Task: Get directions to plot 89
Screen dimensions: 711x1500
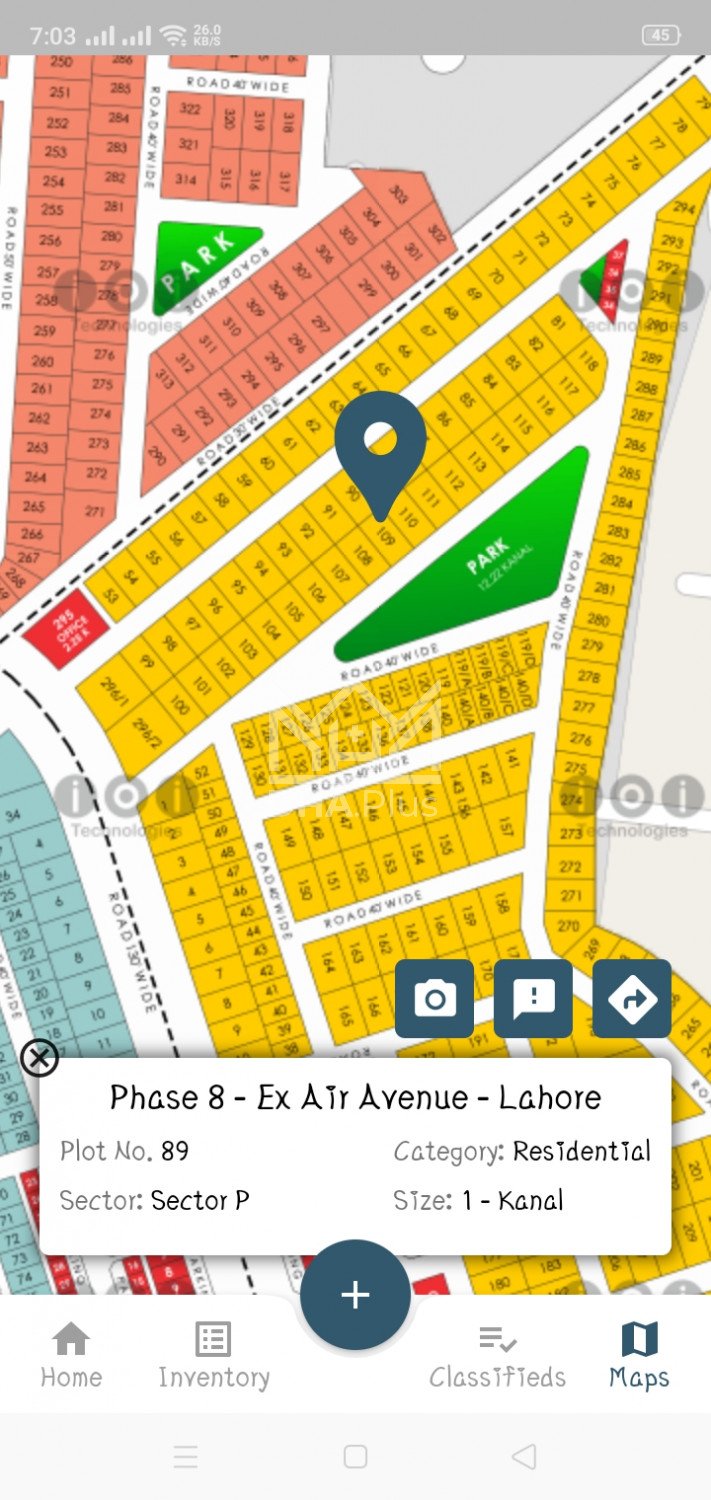Action: (x=632, y=998)
